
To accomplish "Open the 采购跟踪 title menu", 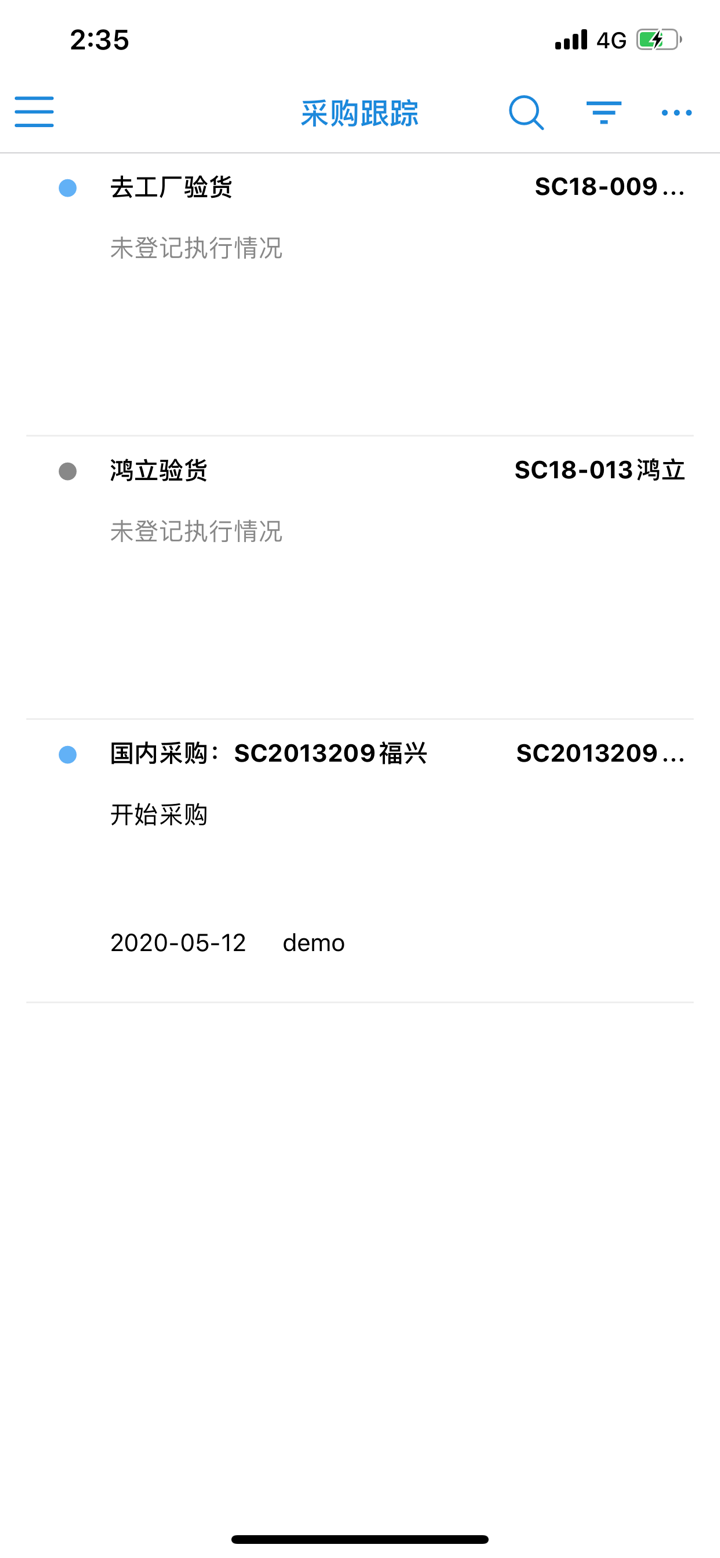I will tap(358, 112).
